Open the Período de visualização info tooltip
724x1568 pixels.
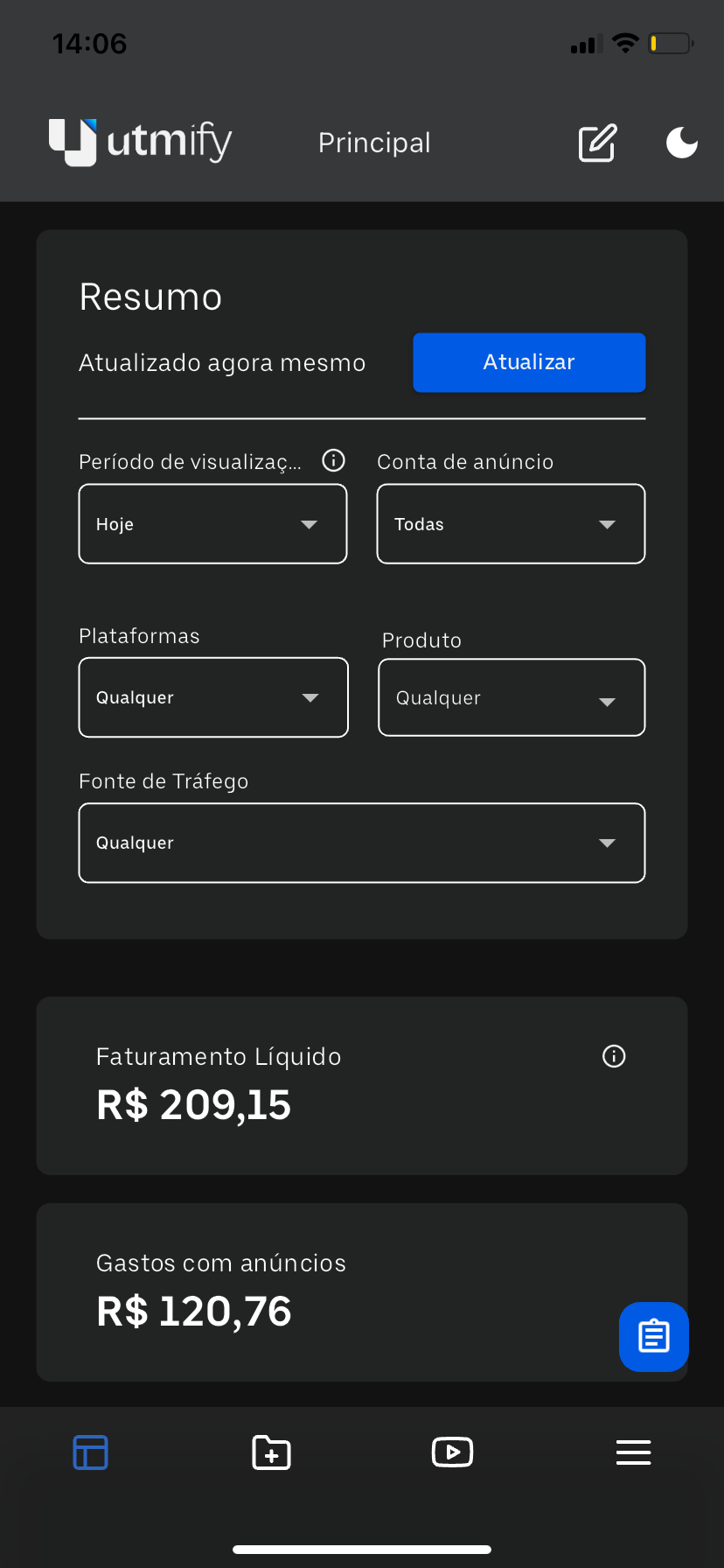pos(333,460)
